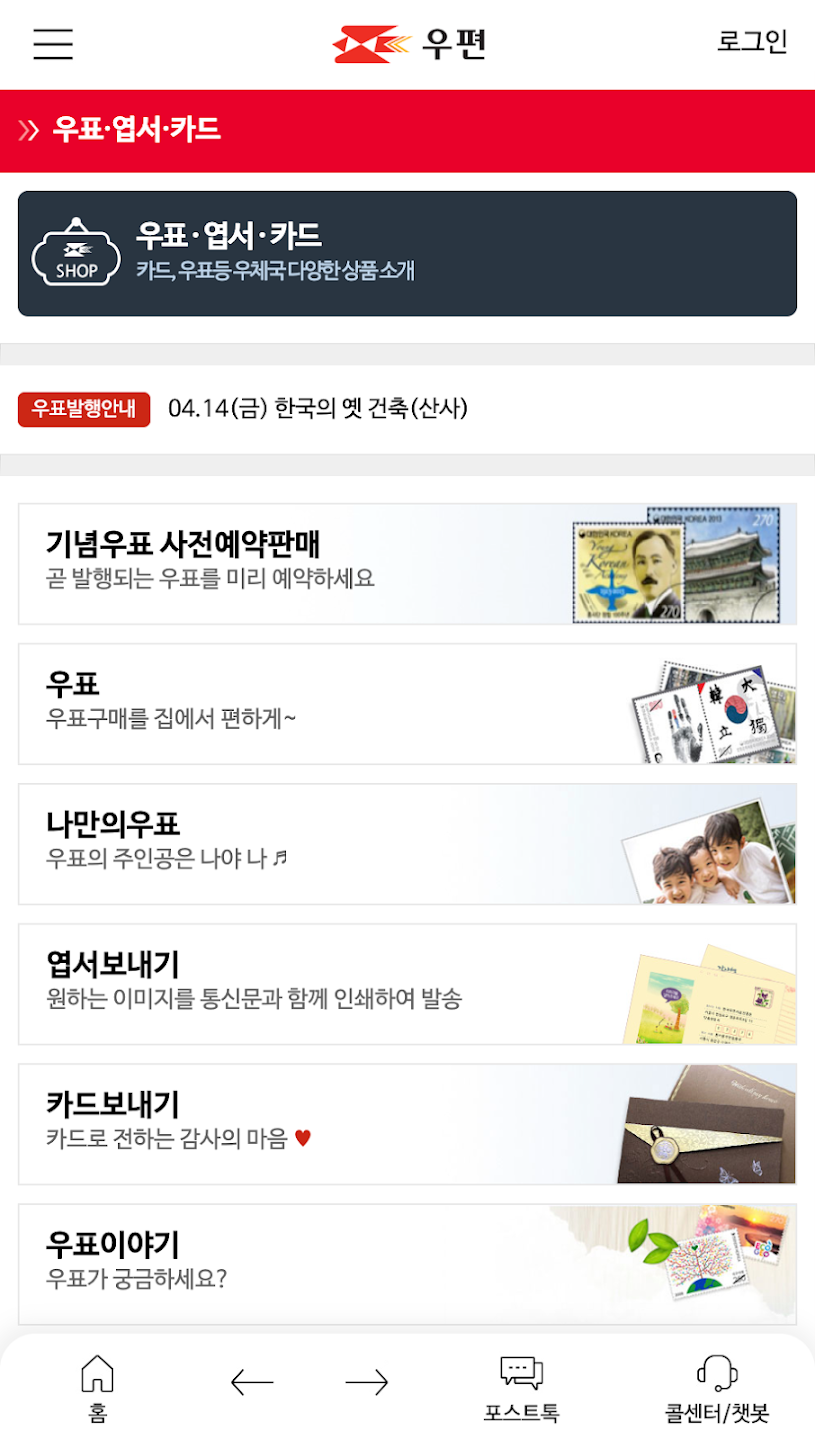The image size is (815, 1440).
Task: Open the 우표·엽서·카드 SHOP banner
Action: point(407,254)
